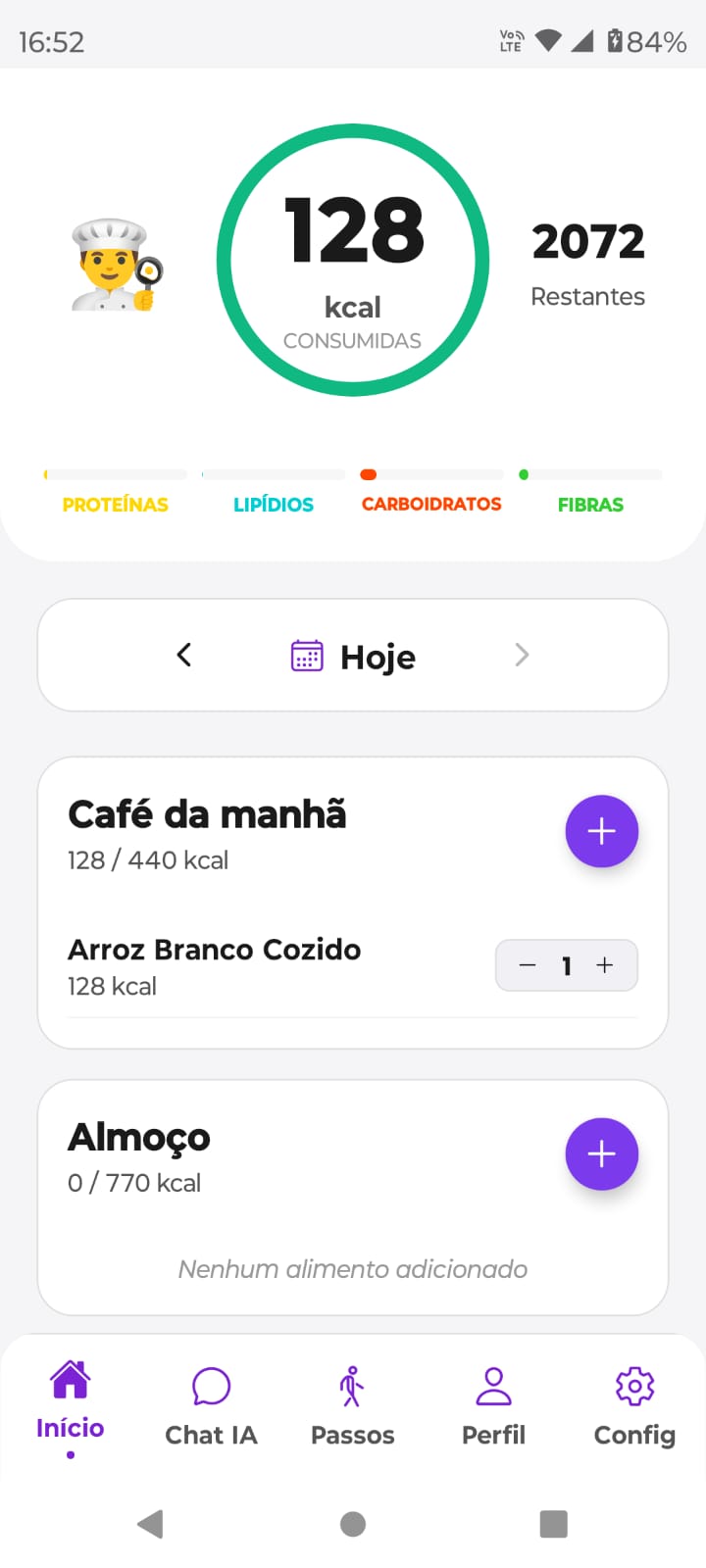Tap the CARBOIDRATOS progress bar

tap(430, 473)
